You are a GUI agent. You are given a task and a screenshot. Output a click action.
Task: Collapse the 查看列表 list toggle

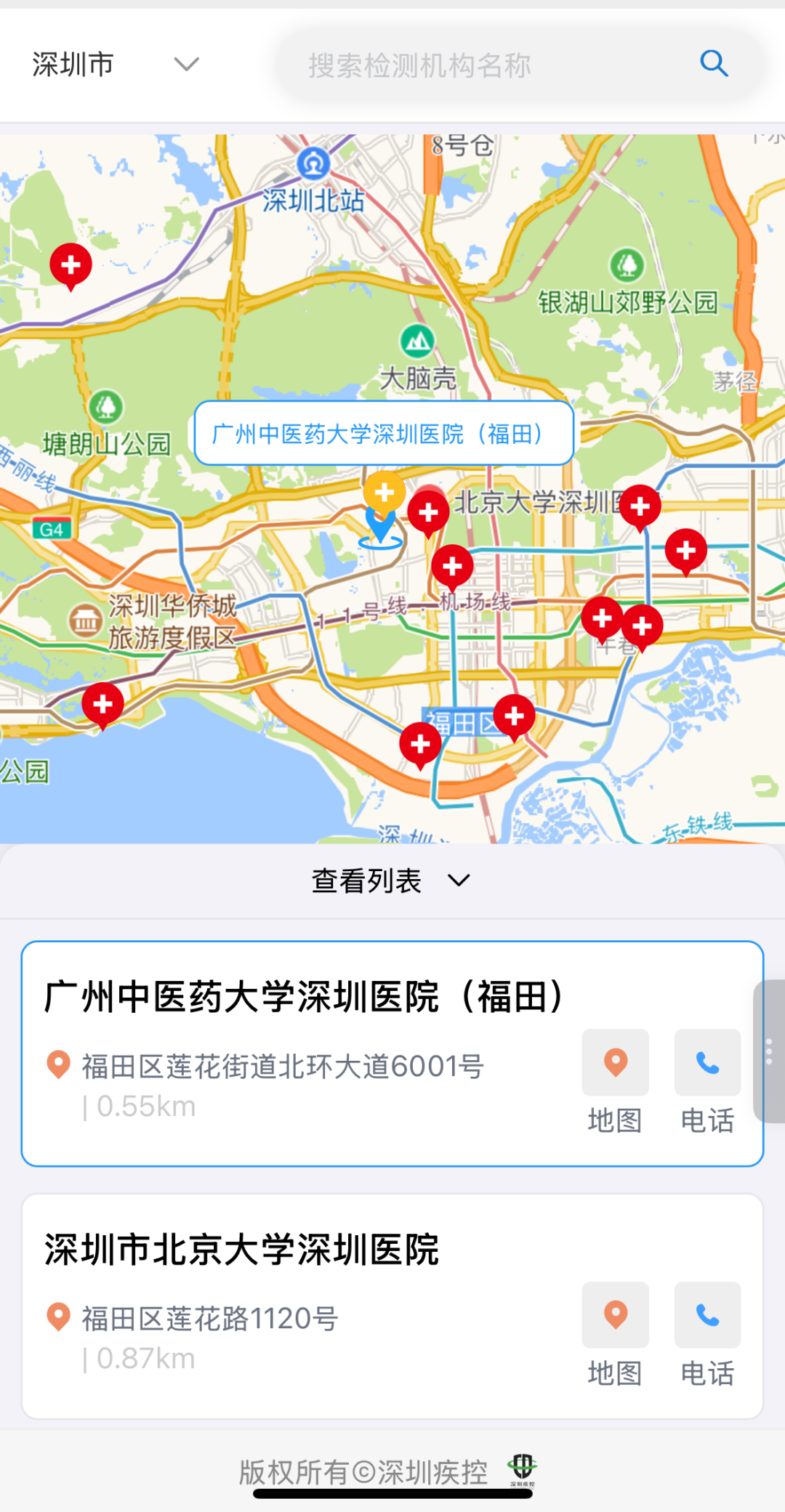coord(391,881)
